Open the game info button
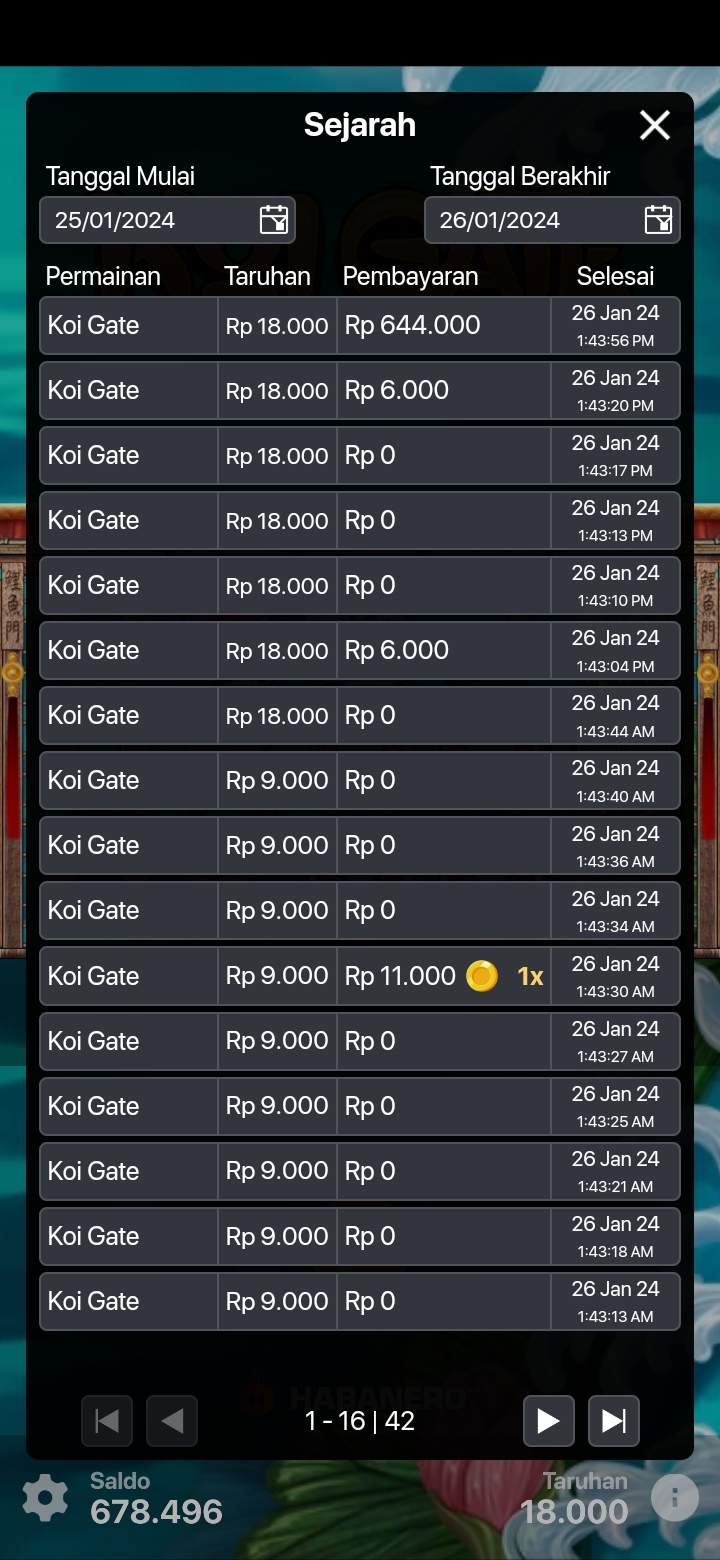 tap(675, 1498)
